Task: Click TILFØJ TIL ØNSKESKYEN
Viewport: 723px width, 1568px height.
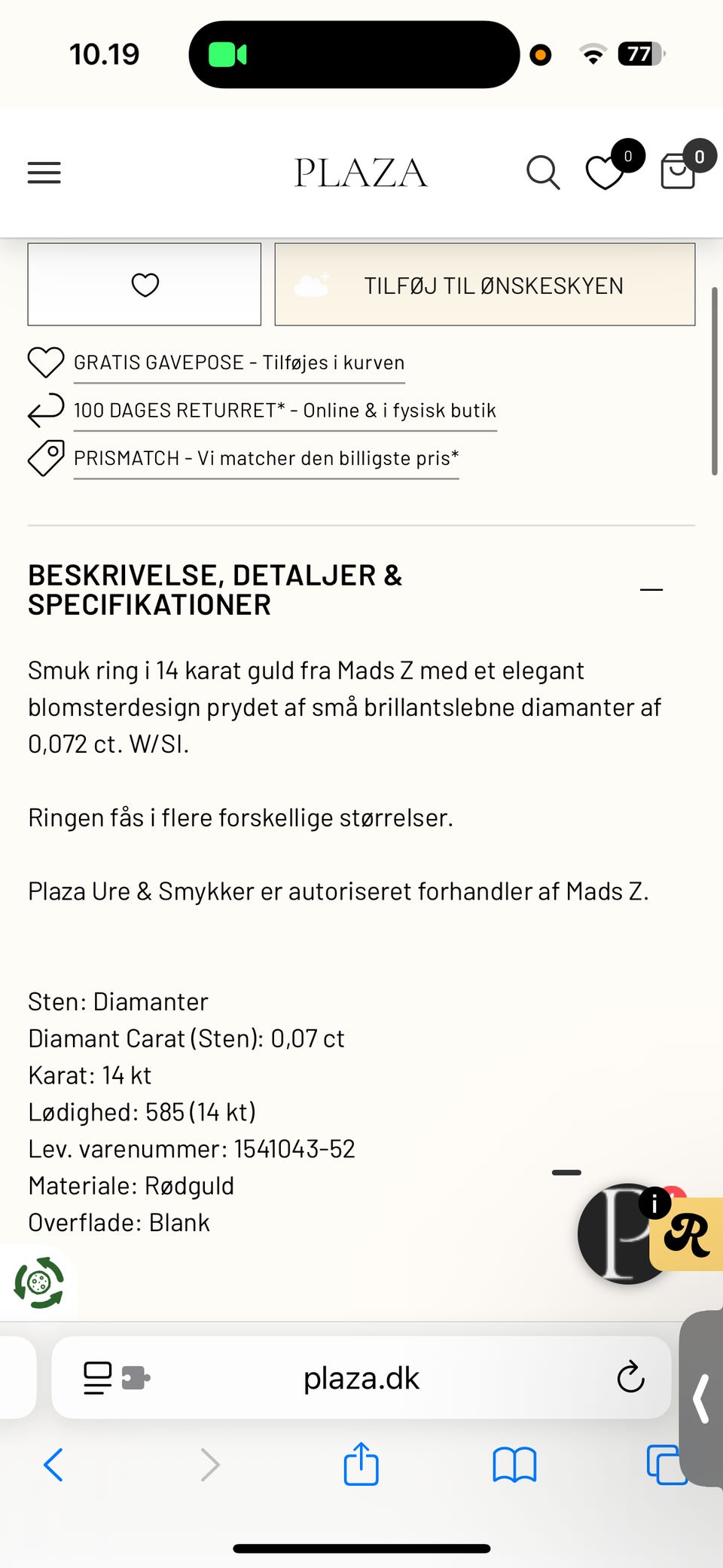Action: pos(485,284)
